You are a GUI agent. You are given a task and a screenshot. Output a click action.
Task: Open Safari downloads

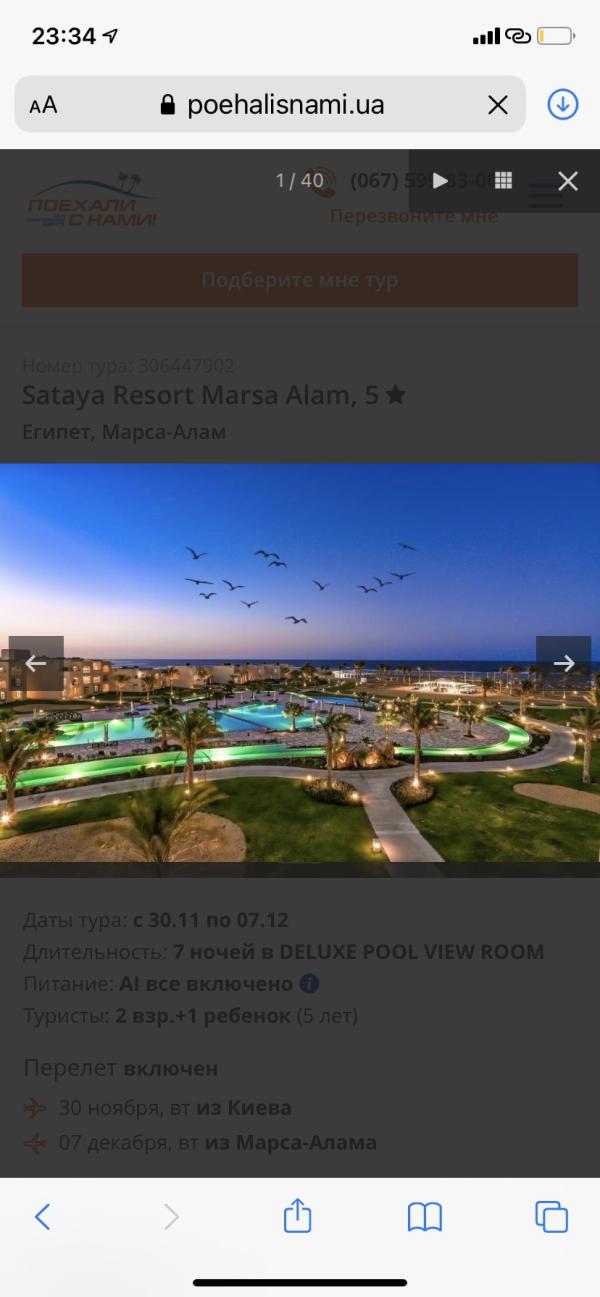pos(563,104)
